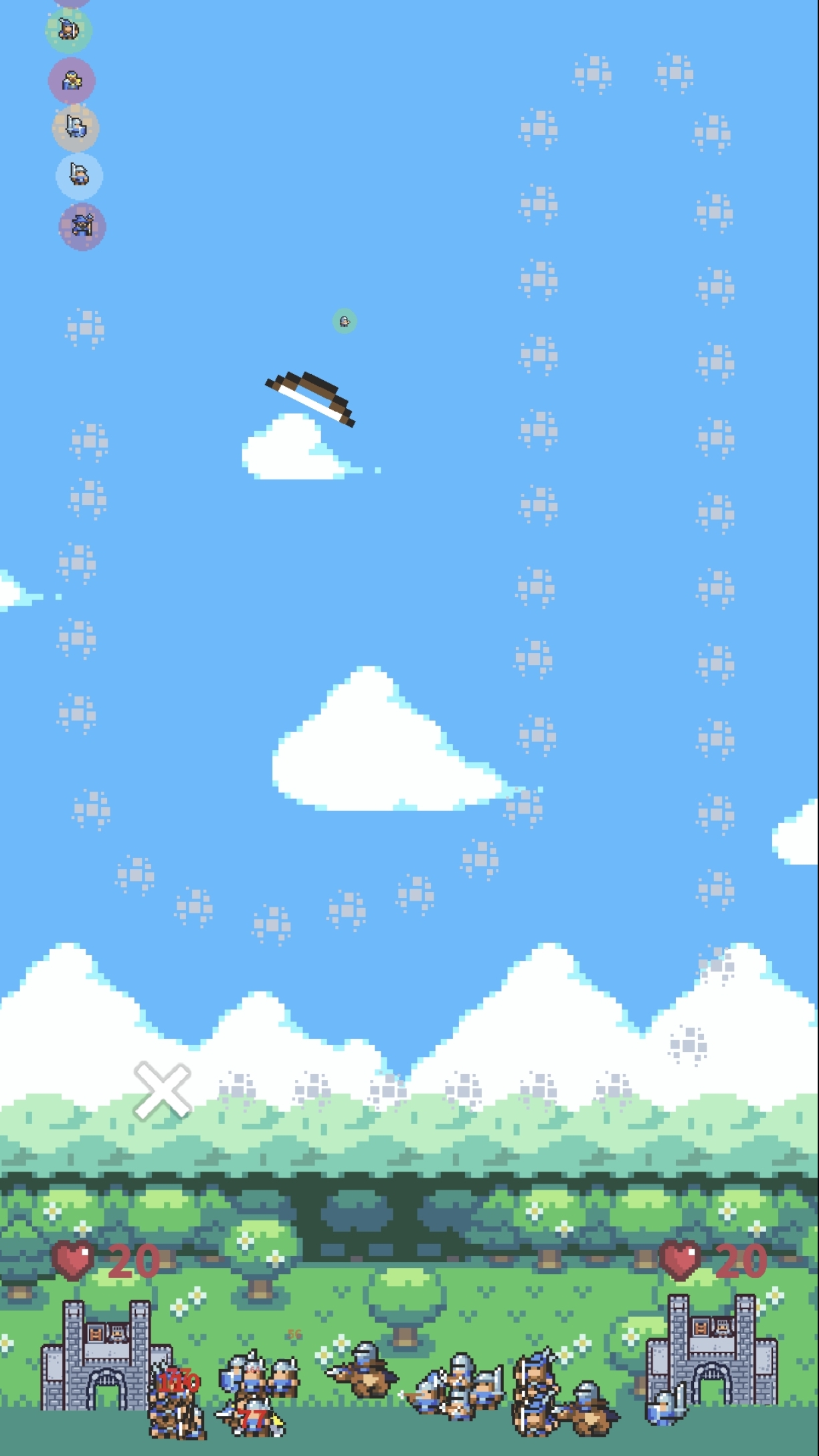The width and height of the screenshot is (819, 1456).
Task: Select the wizard summon icon at sidebar bottom
Action: click(82, 226)
